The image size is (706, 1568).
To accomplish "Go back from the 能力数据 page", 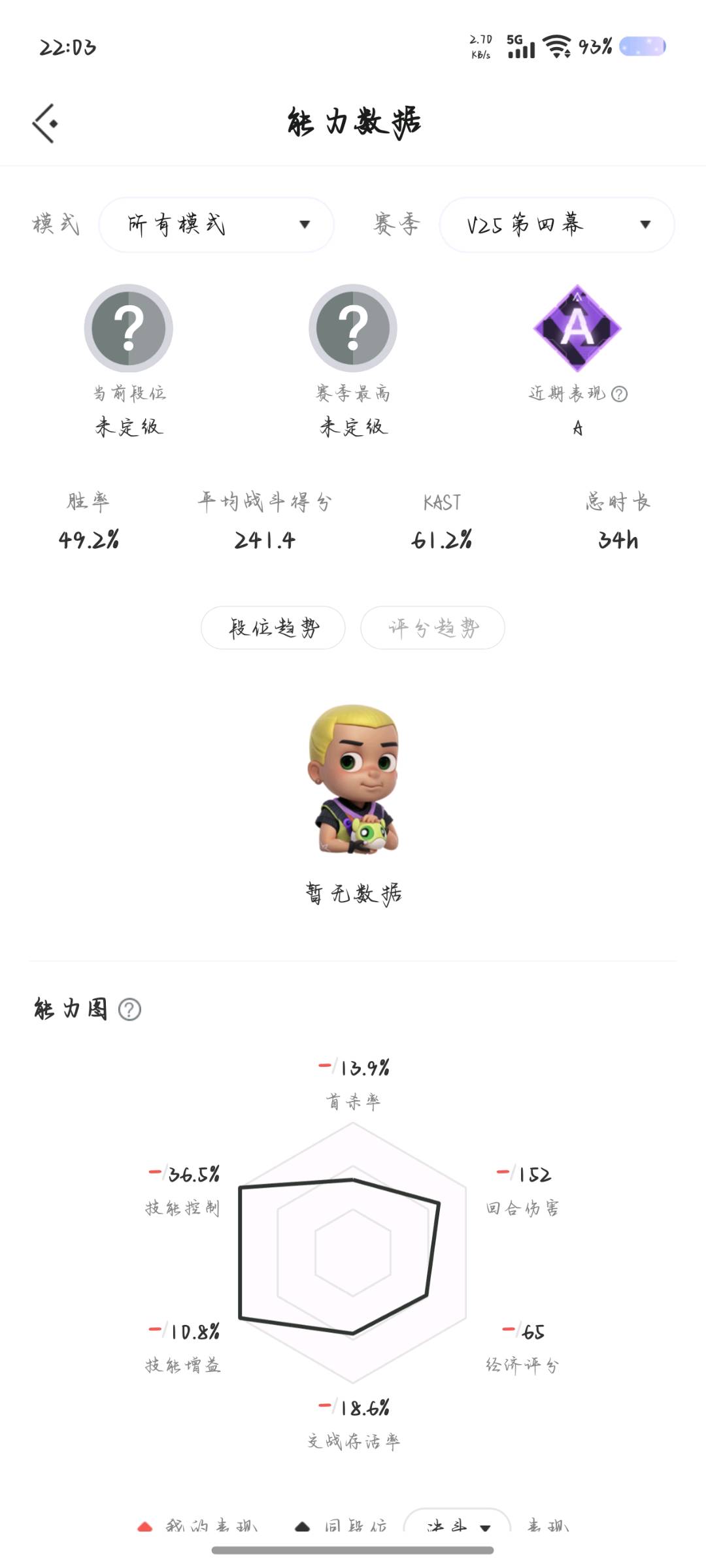I will click(x=44, y=123).
